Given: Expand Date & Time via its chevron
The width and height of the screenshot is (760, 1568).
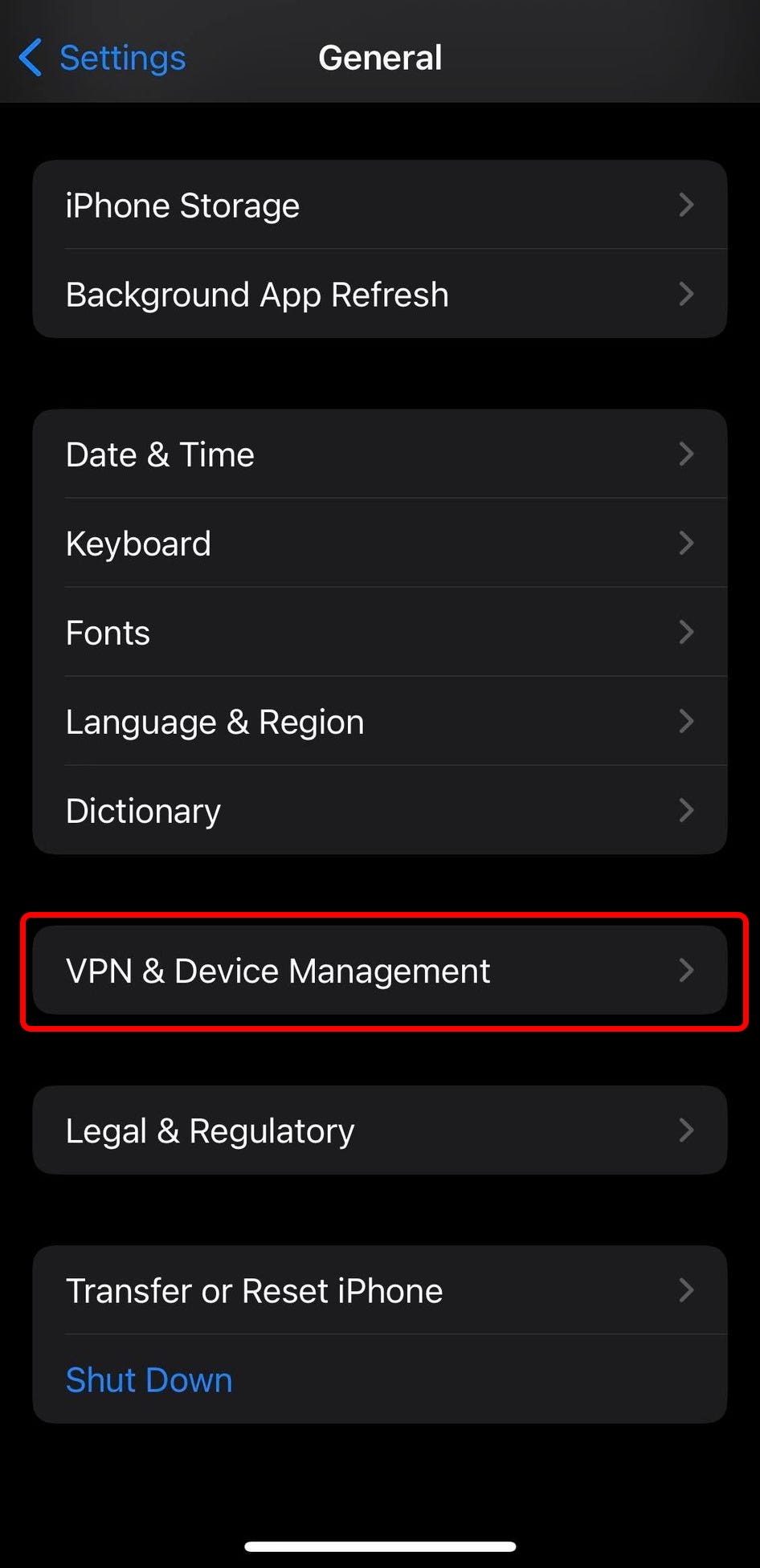Looking at the screenshot, I should click(x=687, y=454).
